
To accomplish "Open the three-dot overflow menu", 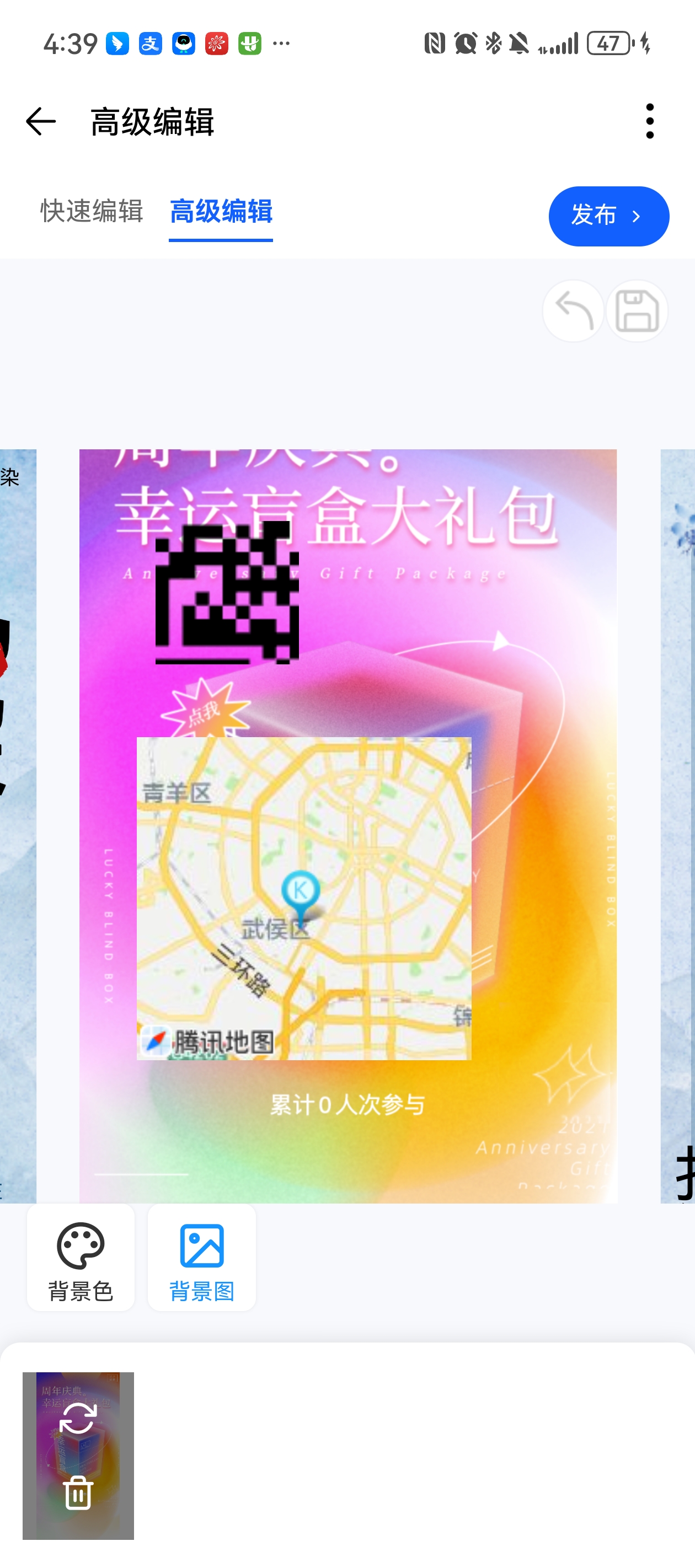I will point(649,121).
